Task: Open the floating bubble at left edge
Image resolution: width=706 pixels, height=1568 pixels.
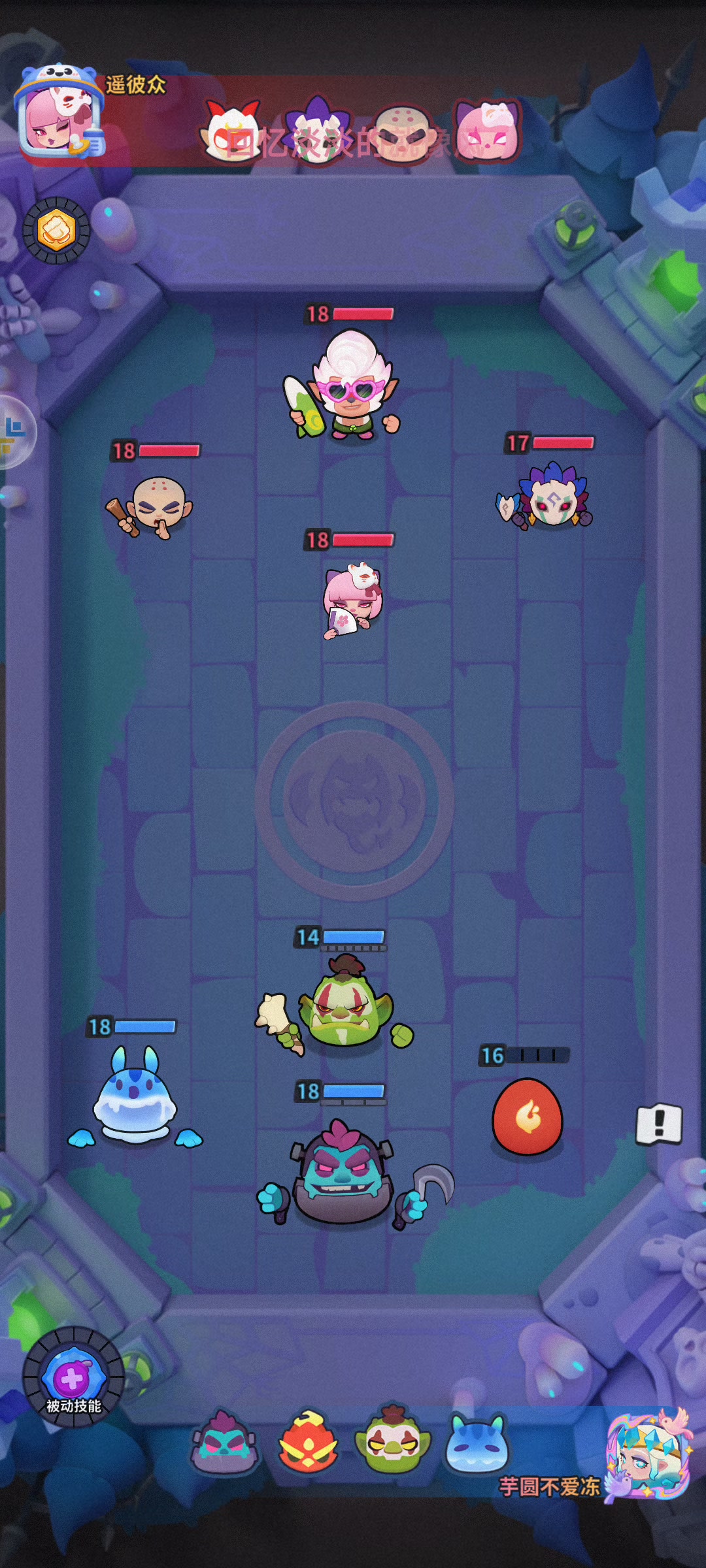Action: 13,433
